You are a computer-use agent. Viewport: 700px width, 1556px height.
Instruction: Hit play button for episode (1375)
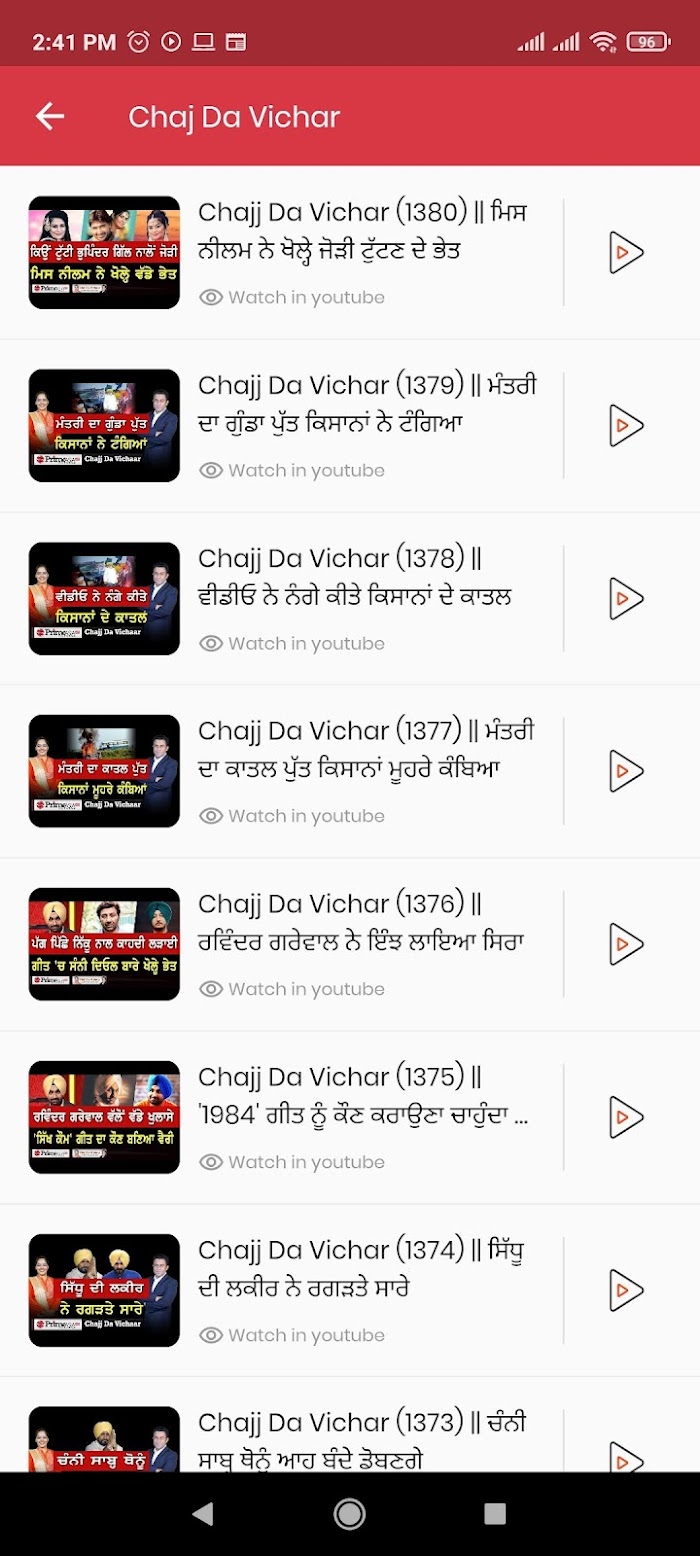coord(626,1117)
